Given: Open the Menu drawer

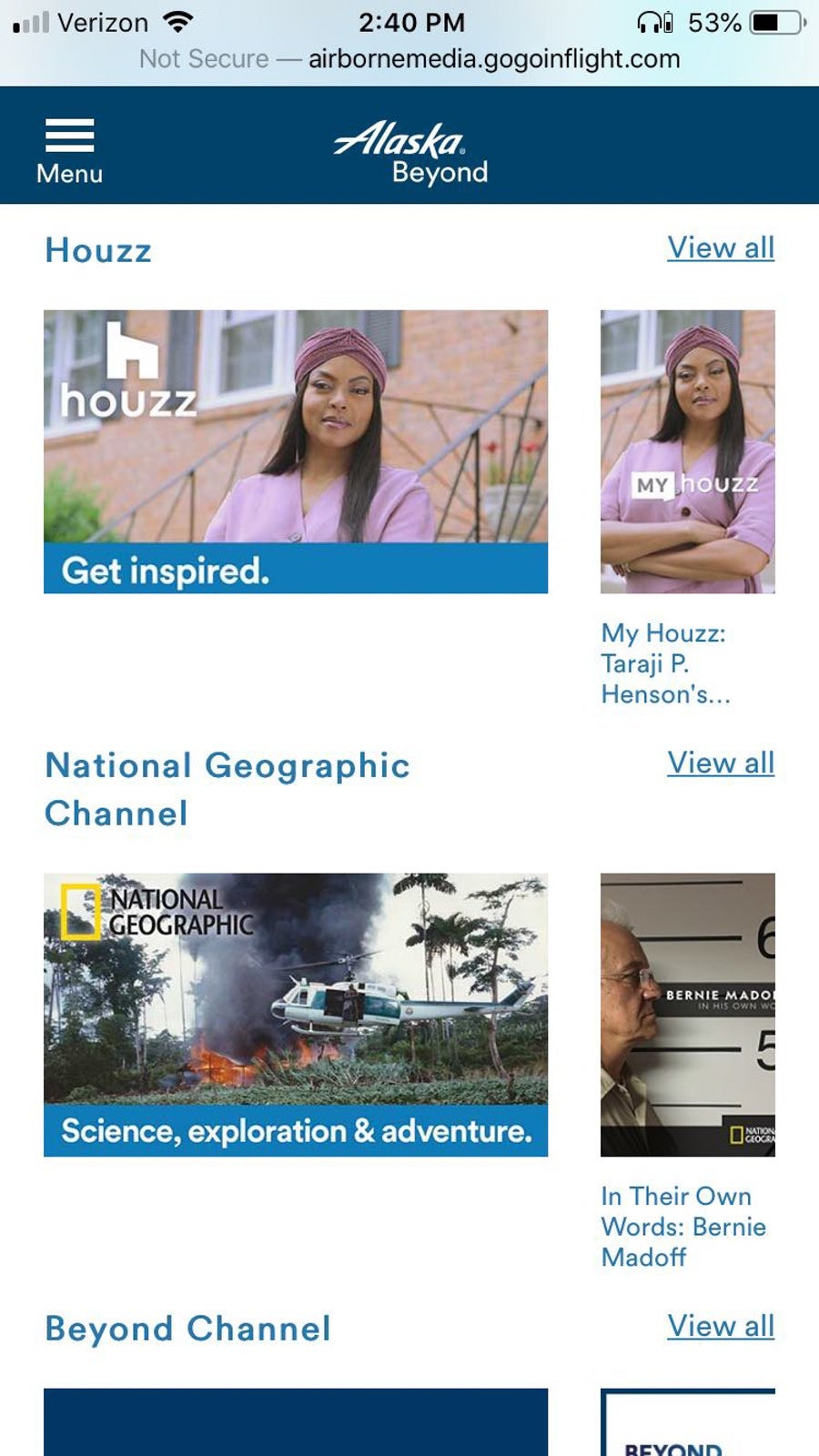Looking at the screenshot, I should [69, 150].
